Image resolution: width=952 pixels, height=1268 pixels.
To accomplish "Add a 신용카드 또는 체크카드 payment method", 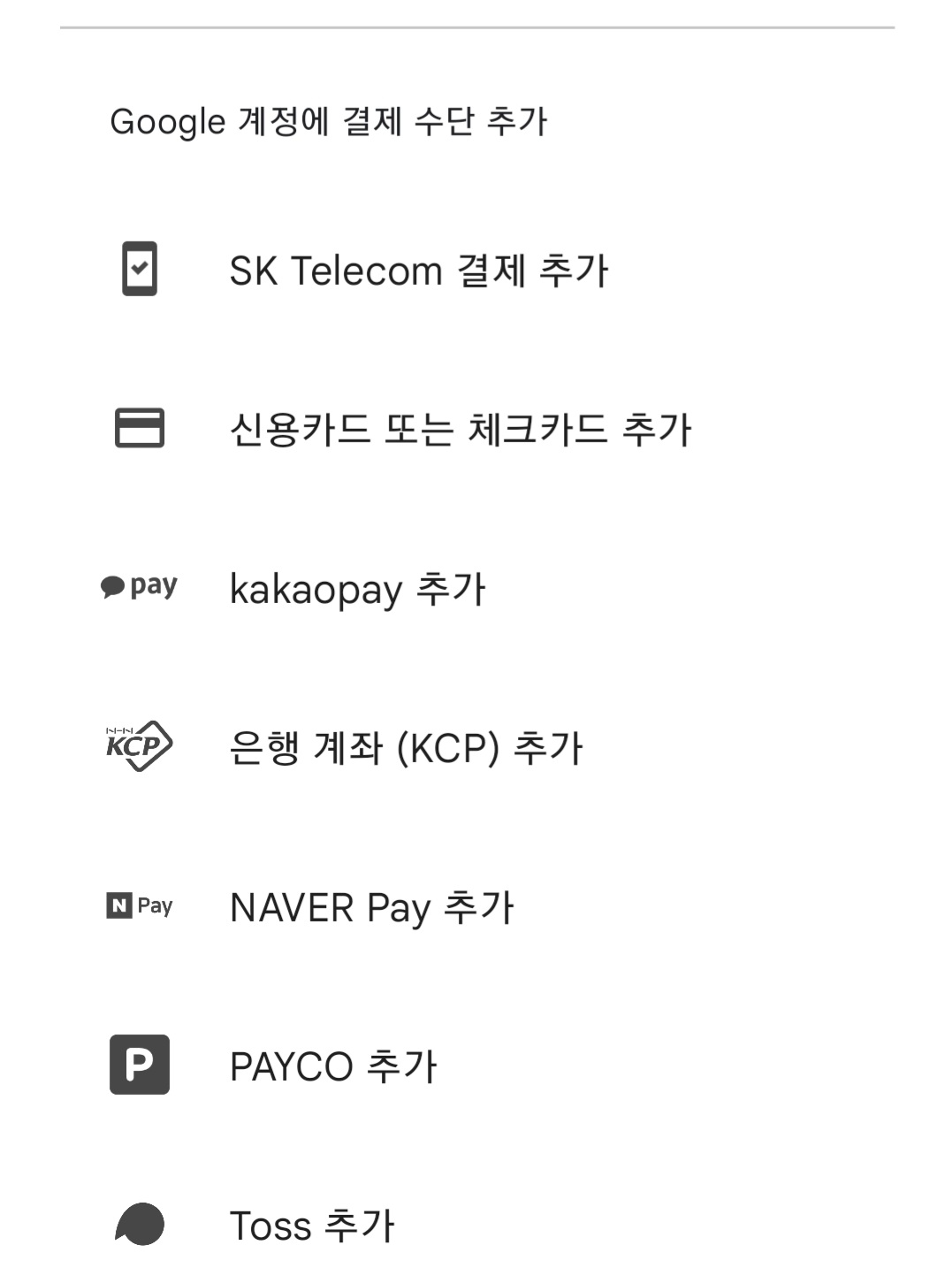I will point(460,429).
